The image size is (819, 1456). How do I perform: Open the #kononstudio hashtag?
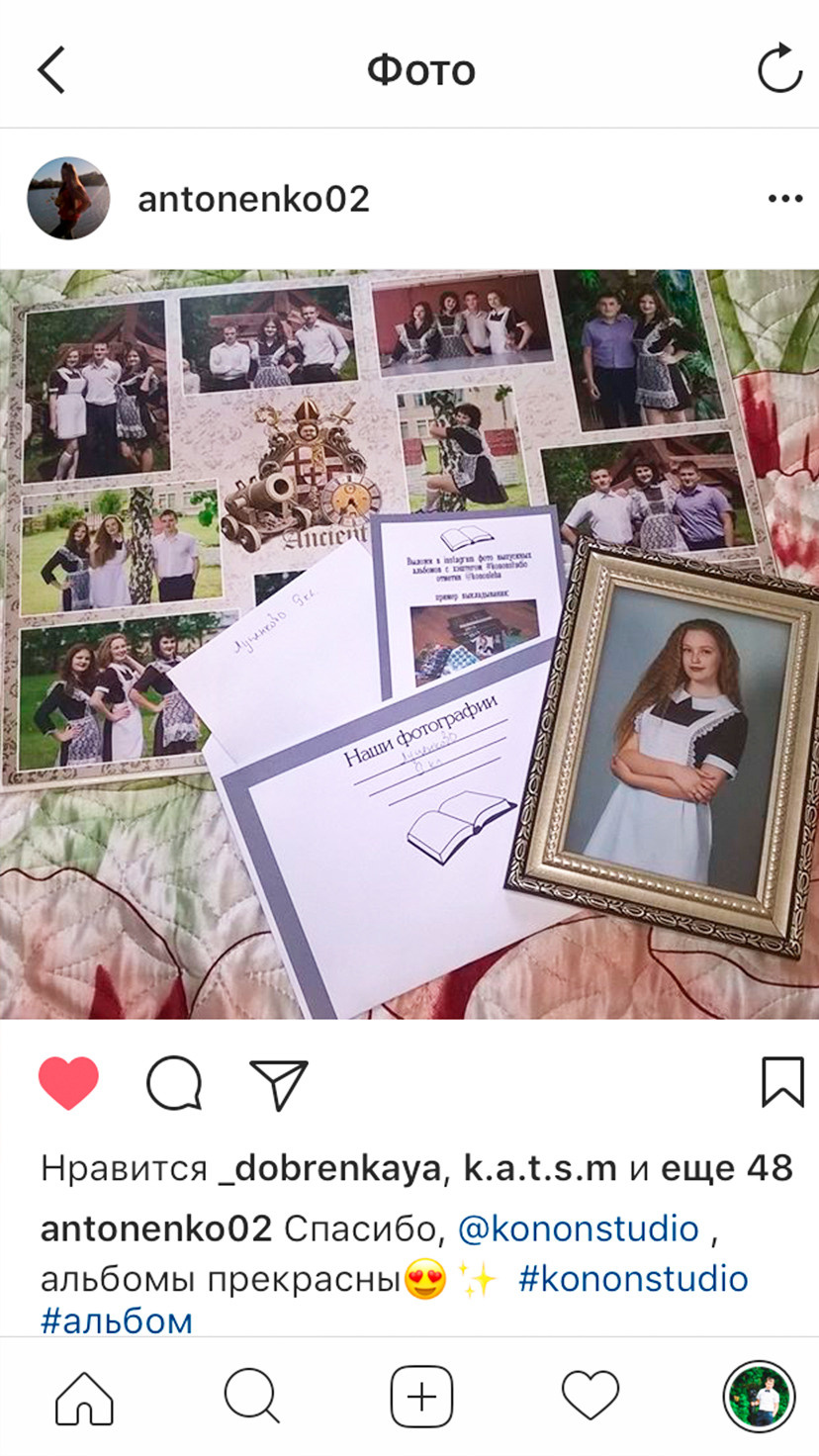633,1278
